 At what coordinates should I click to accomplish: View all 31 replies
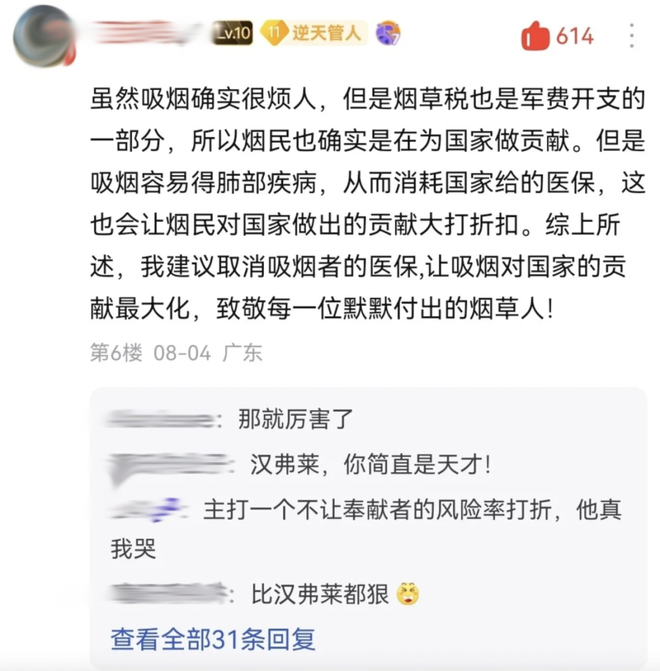[x=213, y=638]
